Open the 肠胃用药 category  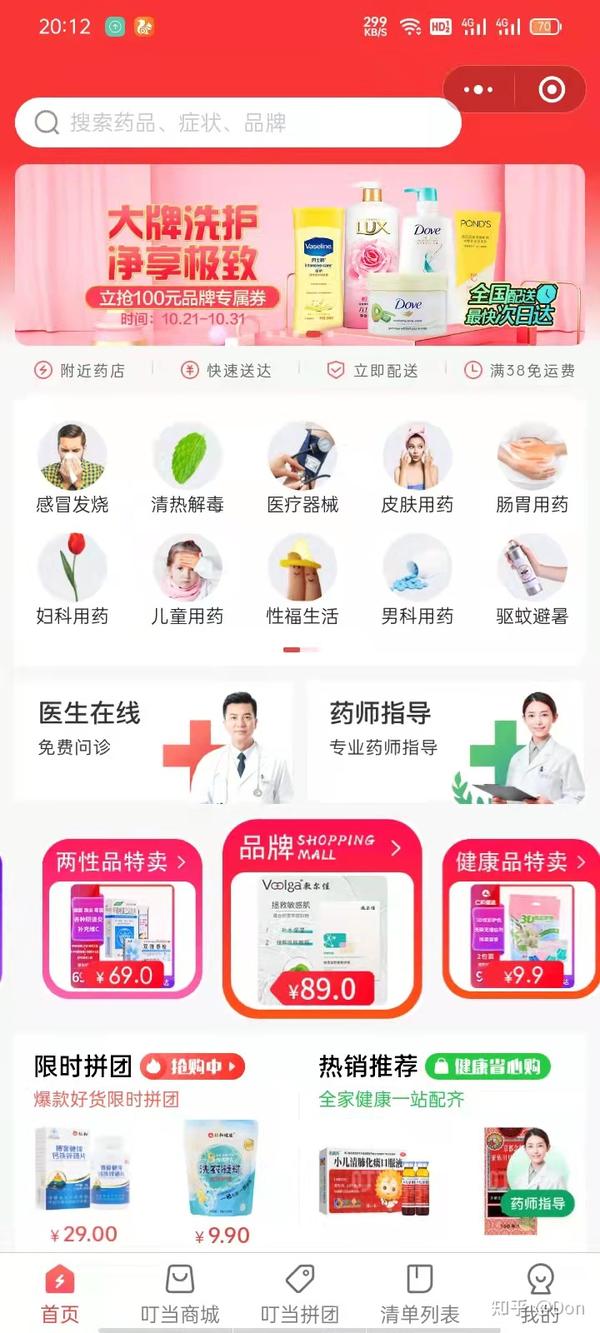(x=532, y=468)
